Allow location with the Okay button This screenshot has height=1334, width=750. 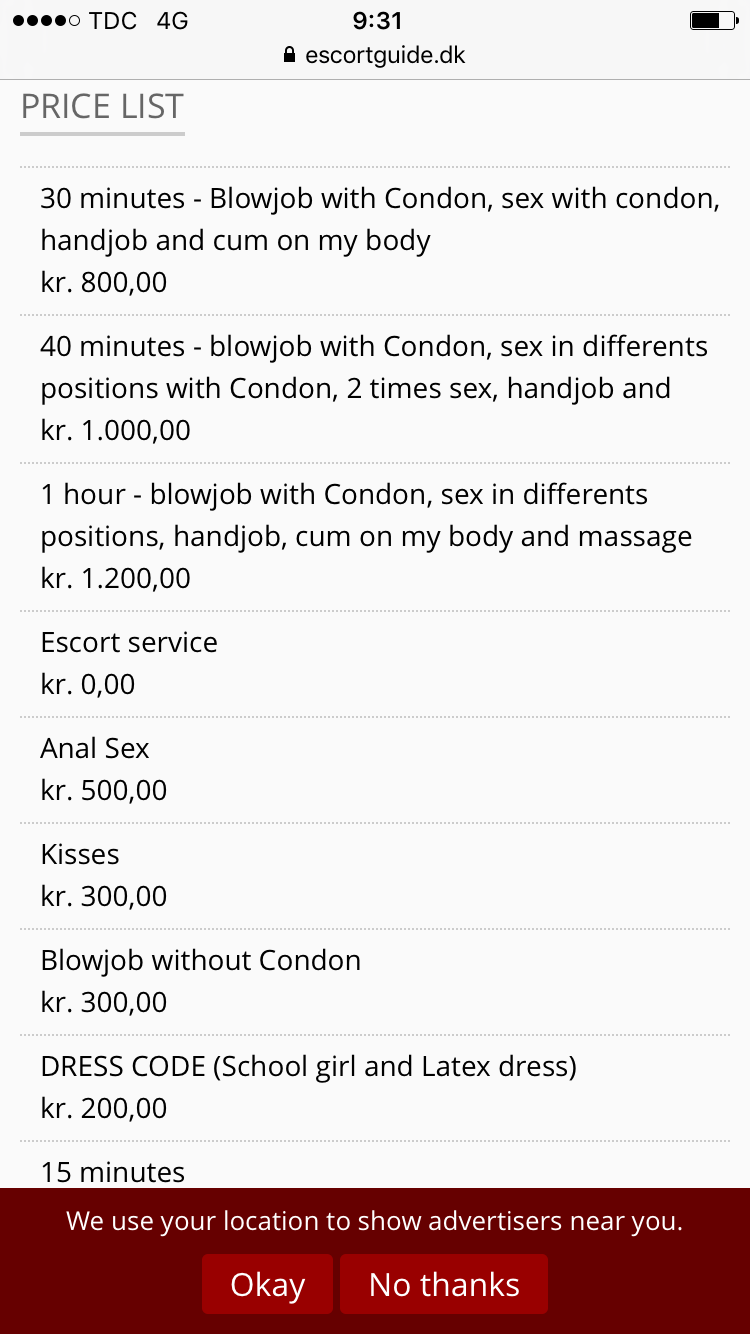267,1284
